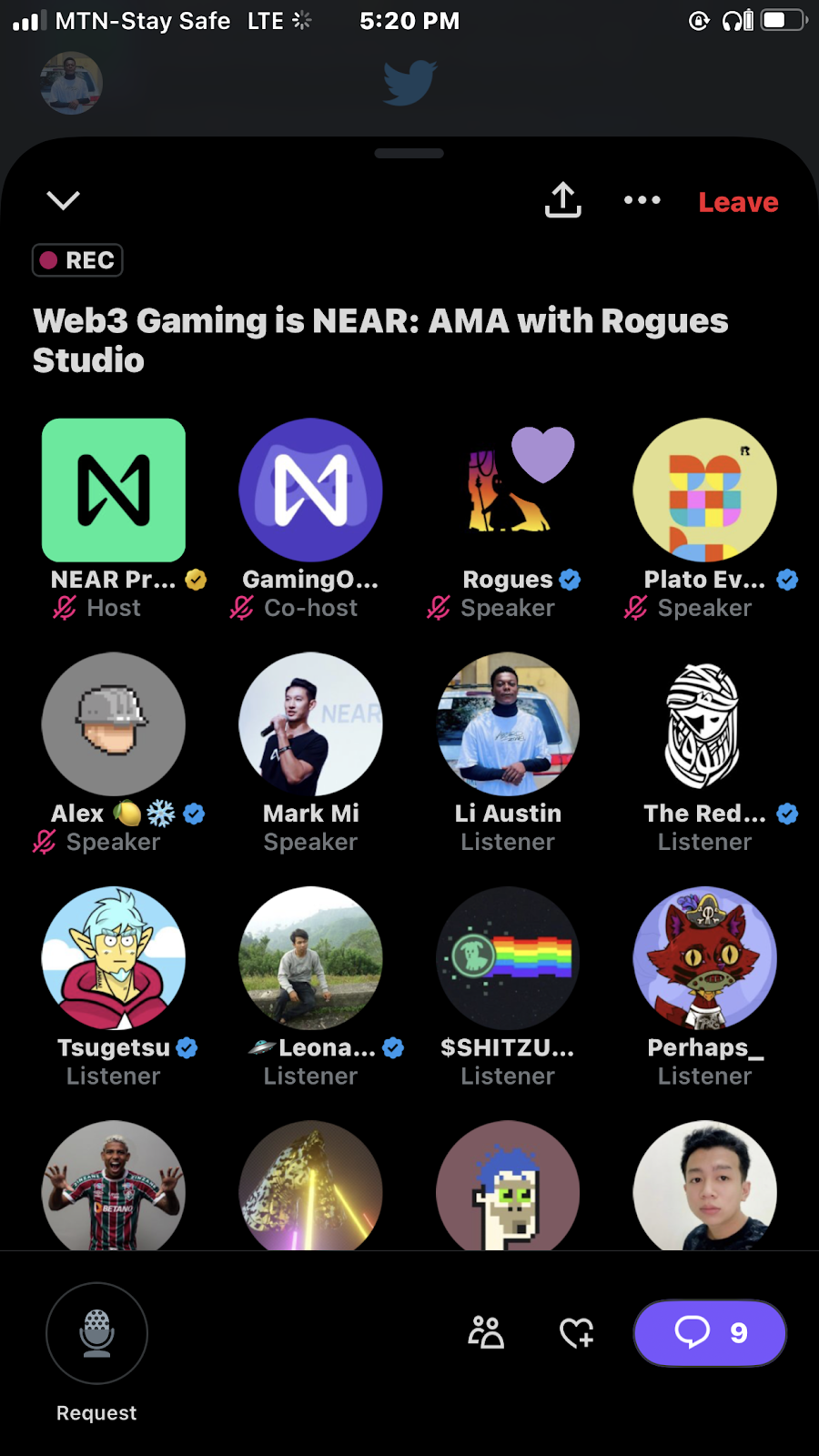The height and width of the screenshot is (1456, 819).
Task: Open Rogues speaker profile
Action: tap(508, 490)
